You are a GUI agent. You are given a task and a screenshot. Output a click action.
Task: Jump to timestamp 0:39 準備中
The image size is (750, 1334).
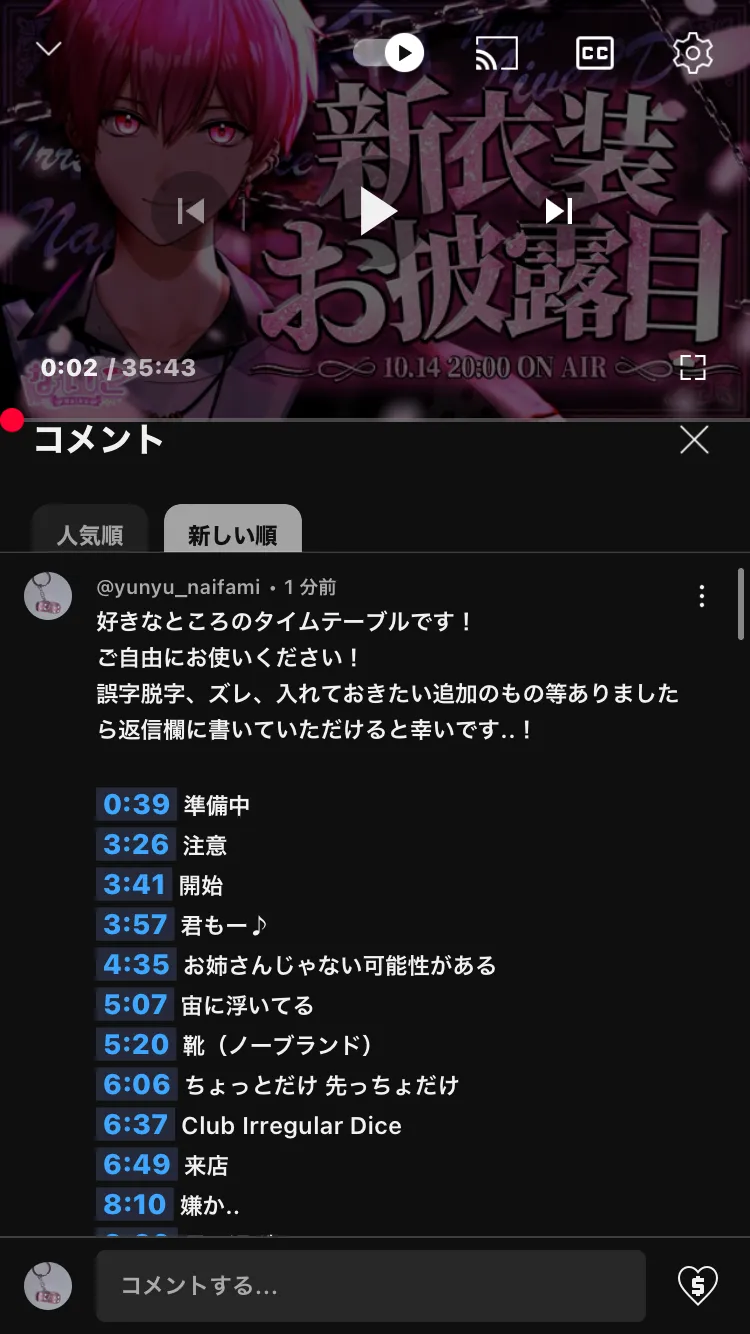point(137,805)
